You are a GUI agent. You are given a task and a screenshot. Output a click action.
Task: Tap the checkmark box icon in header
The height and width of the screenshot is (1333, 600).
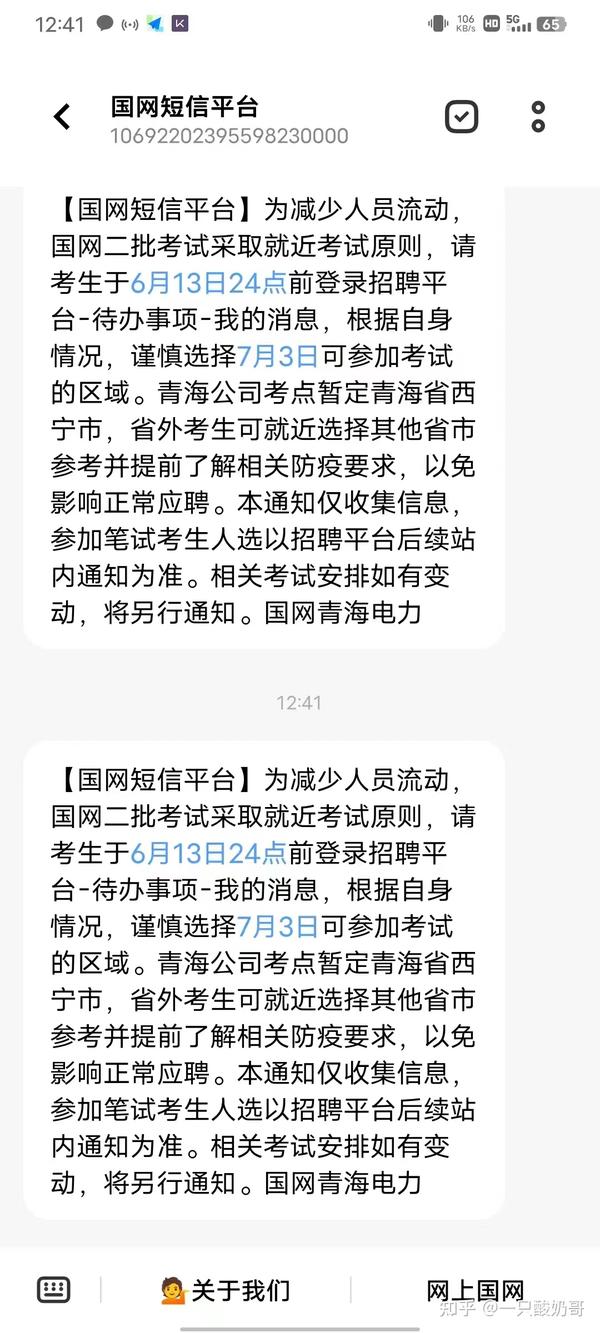tap(462, 117)
